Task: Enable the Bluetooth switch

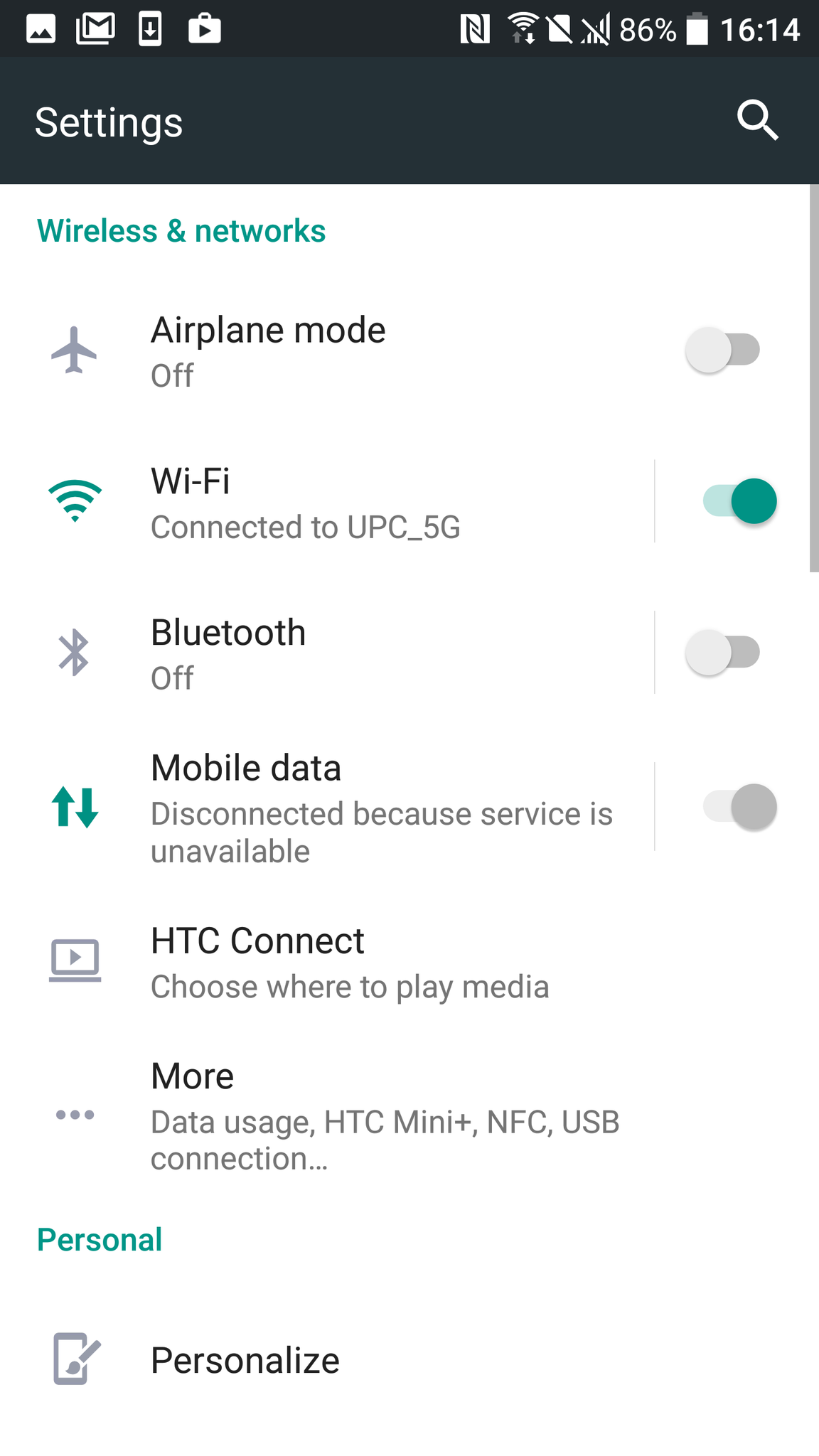Action: pos(722,652)
